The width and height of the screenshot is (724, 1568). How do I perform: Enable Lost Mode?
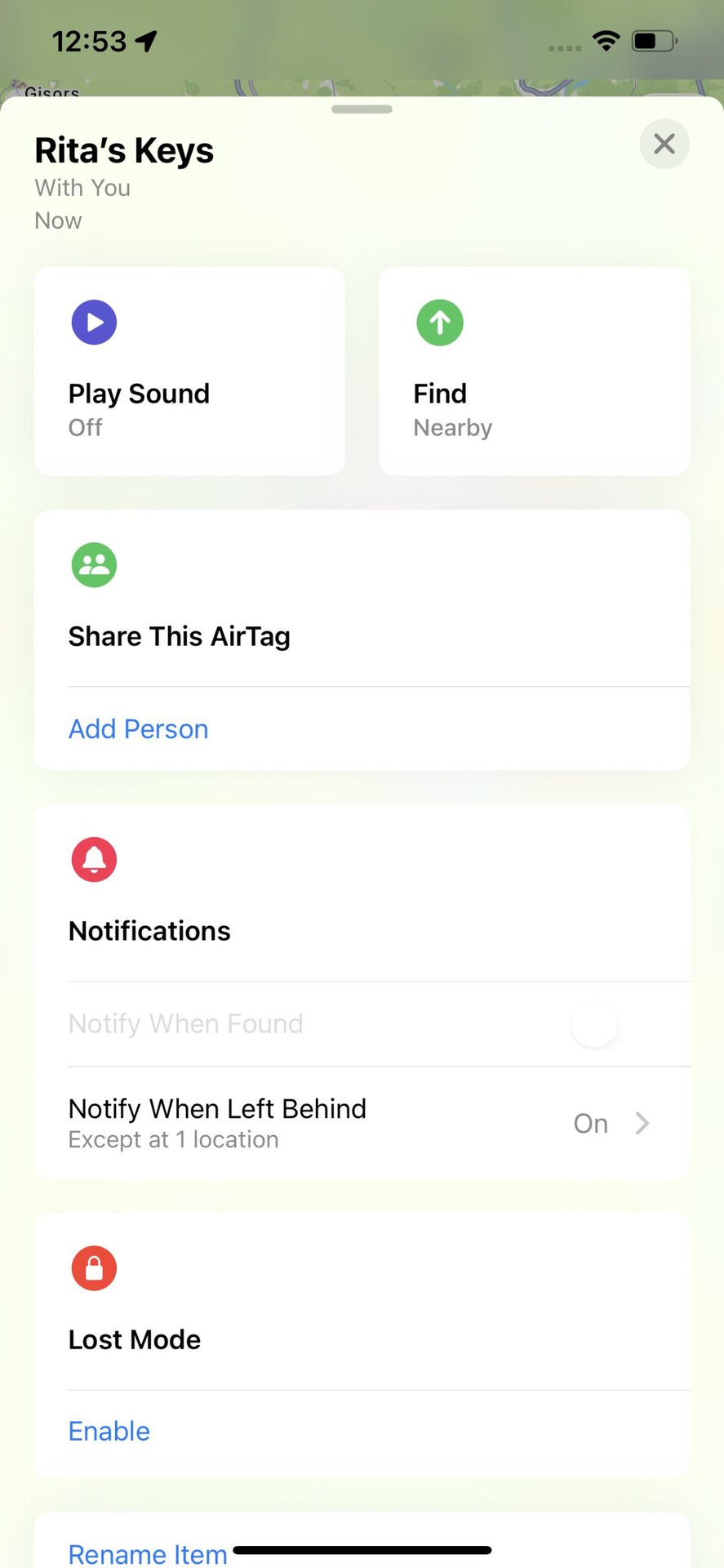tap(109, 1432)
